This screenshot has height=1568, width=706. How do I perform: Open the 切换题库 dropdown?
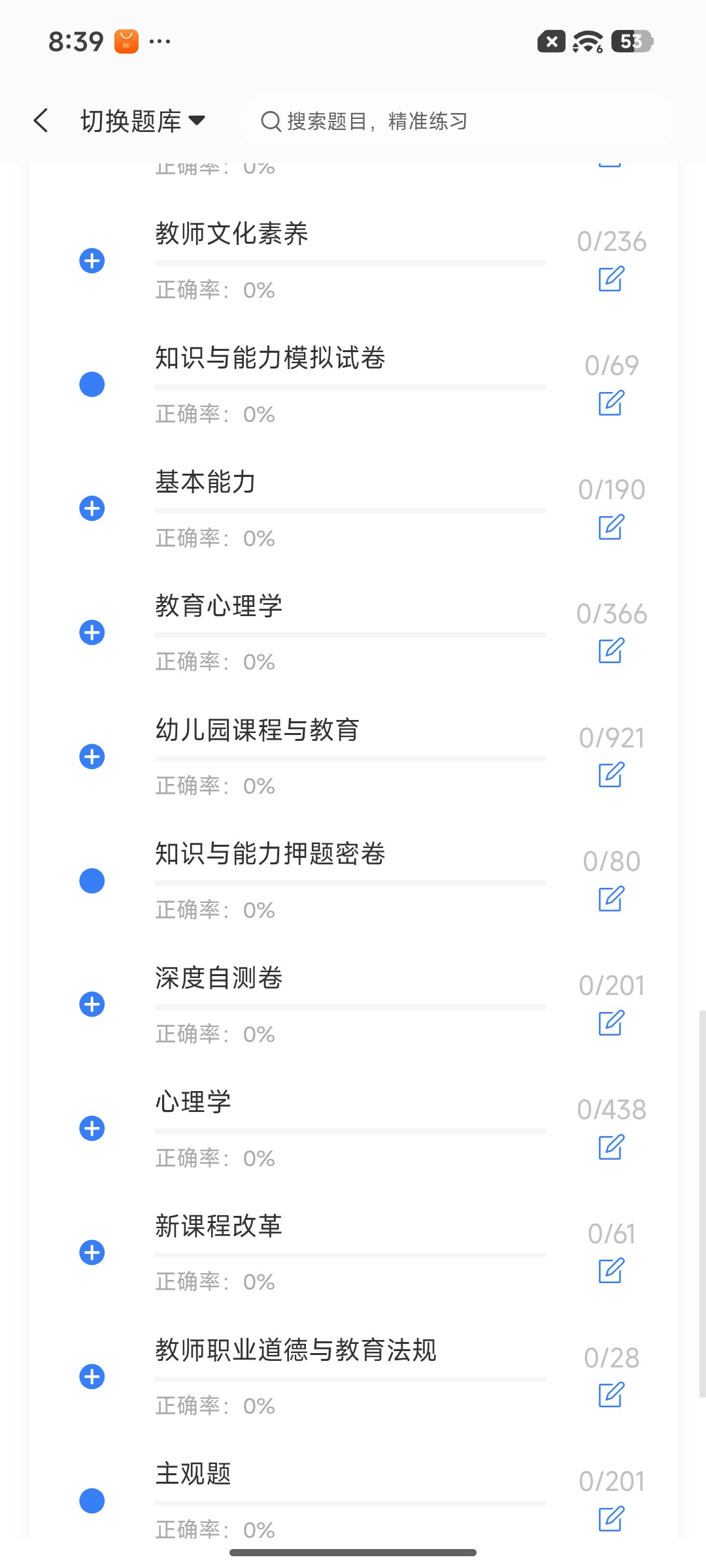tap(143, 121)
